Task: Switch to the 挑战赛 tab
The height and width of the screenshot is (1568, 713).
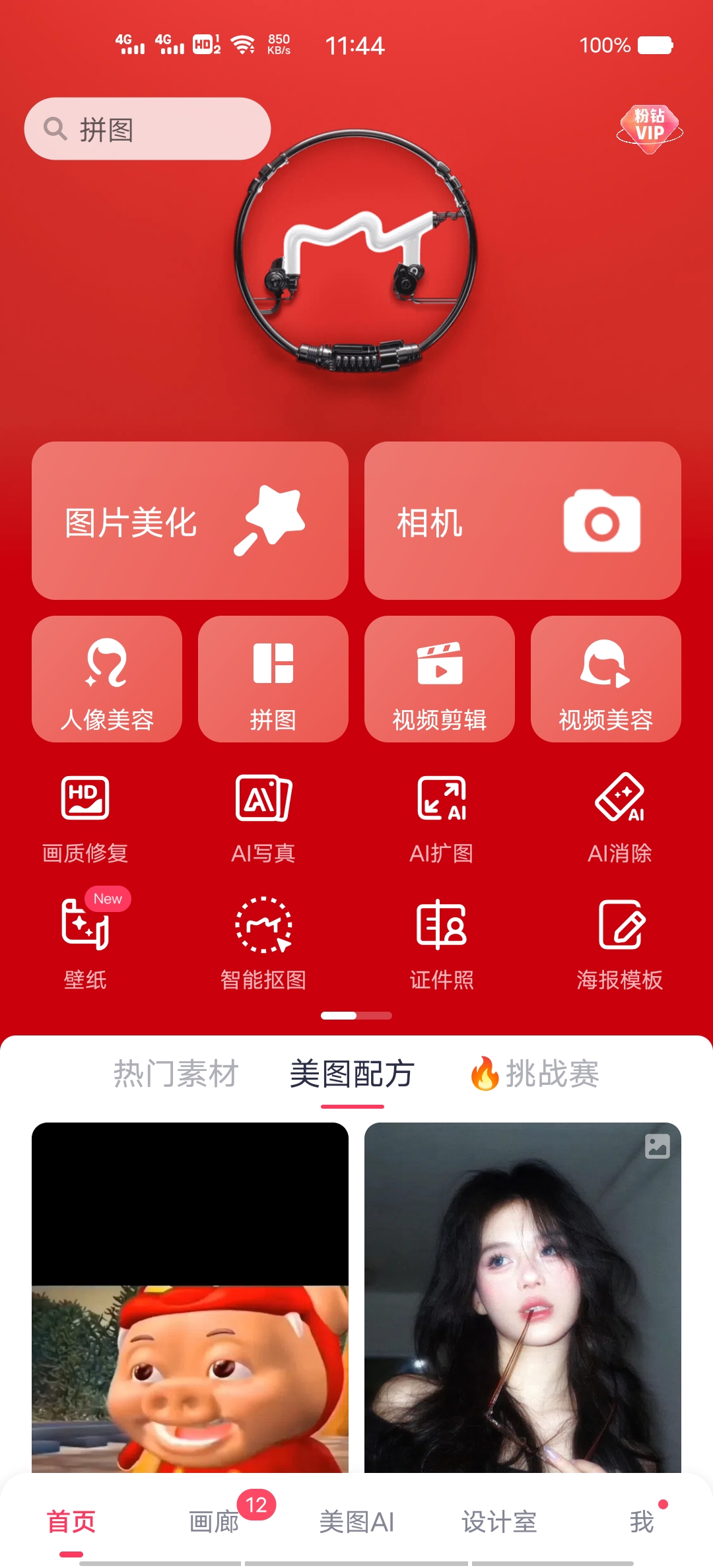Action: [535, 1074]
